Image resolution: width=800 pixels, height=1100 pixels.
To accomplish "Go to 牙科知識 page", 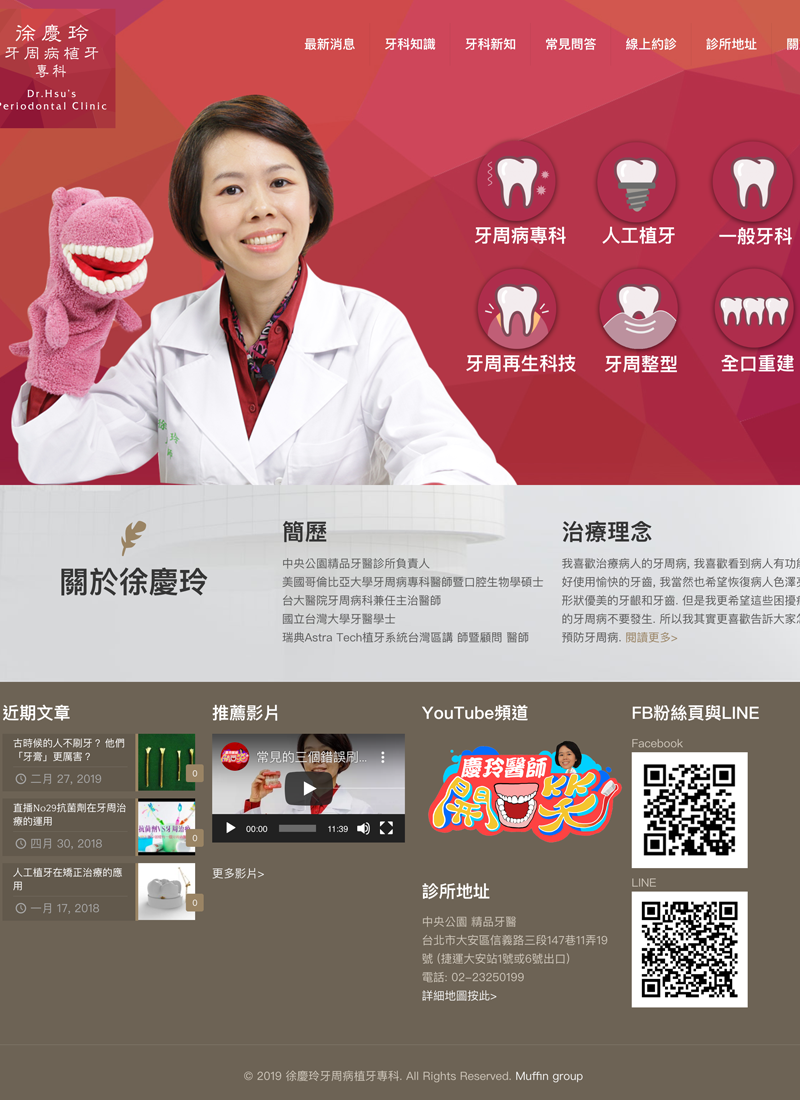I will (410, 44).
